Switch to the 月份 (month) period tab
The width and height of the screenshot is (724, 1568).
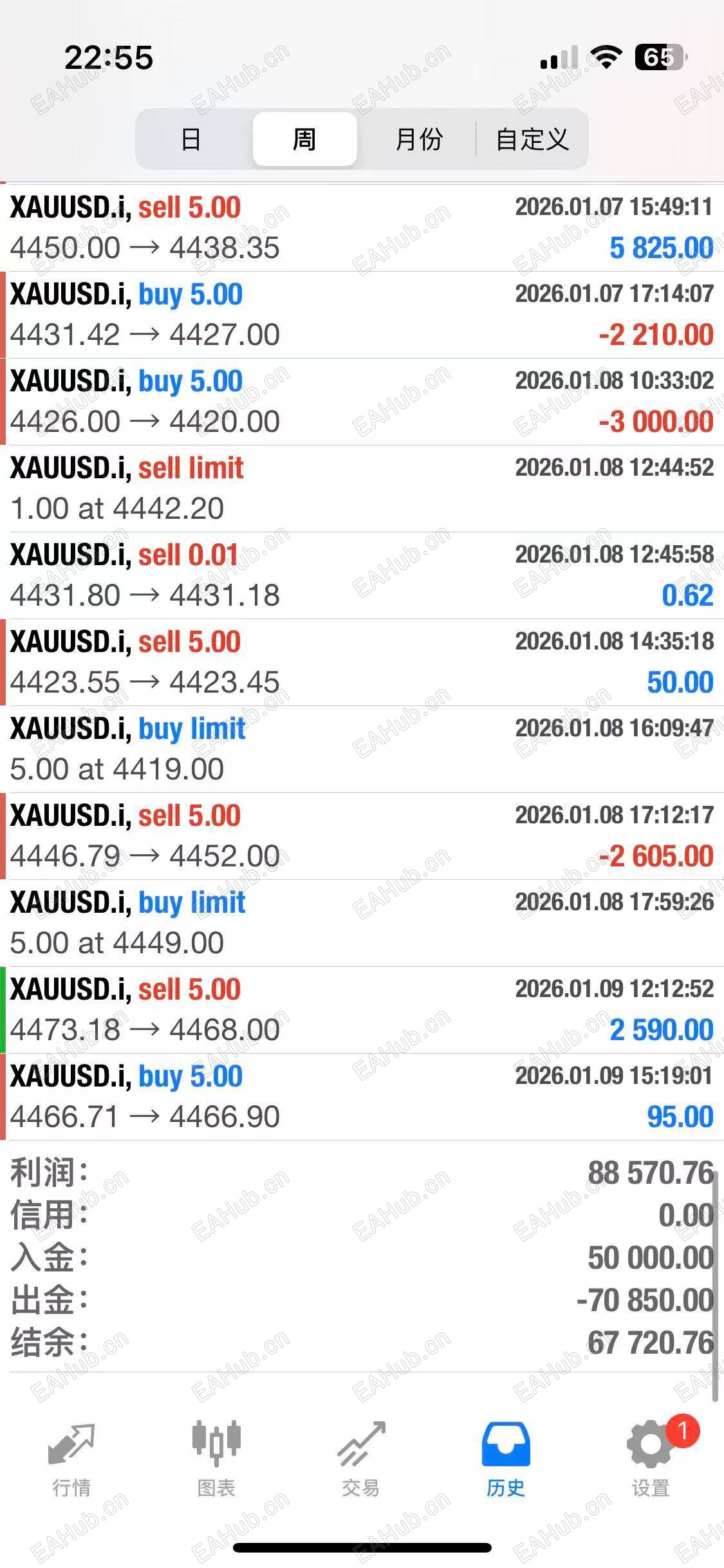pyautogui.click(x=418, y=139)
